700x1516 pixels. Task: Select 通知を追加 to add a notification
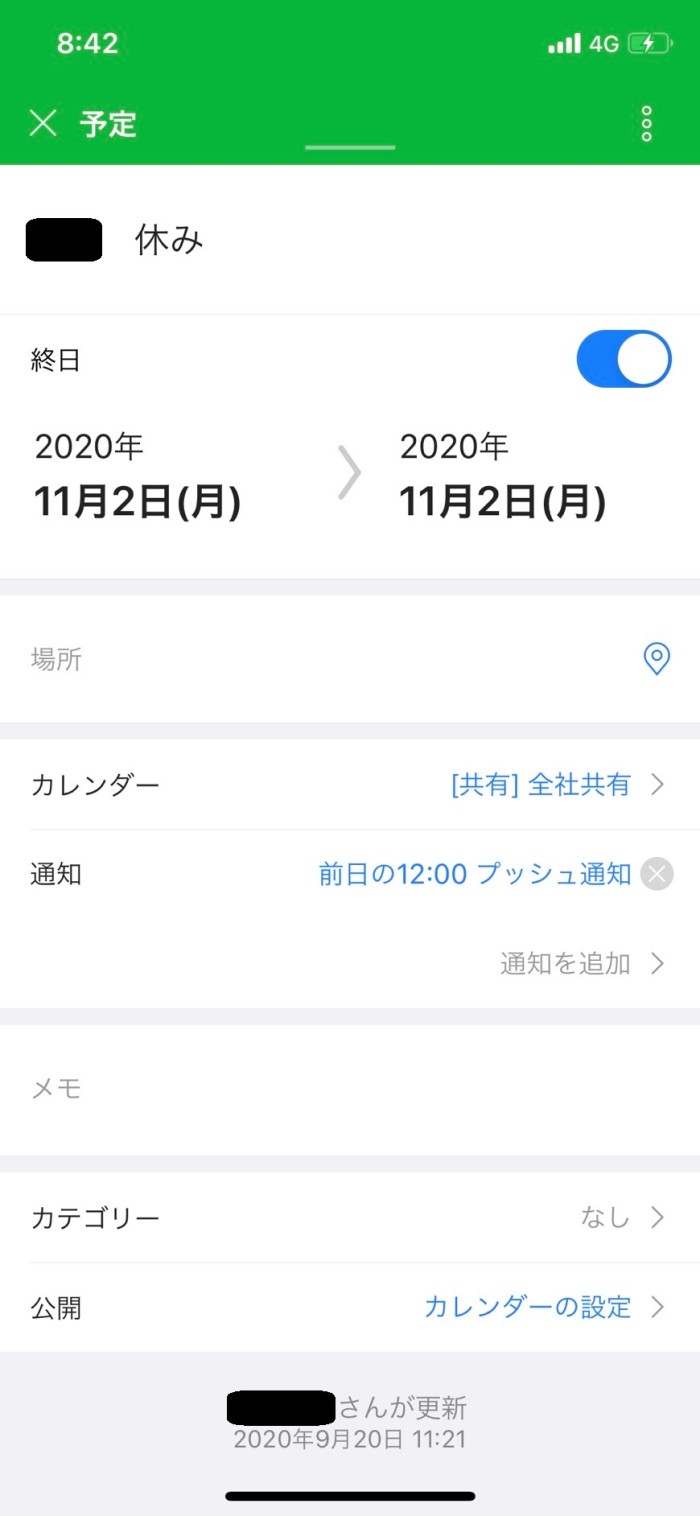click(x=582, y=963)
